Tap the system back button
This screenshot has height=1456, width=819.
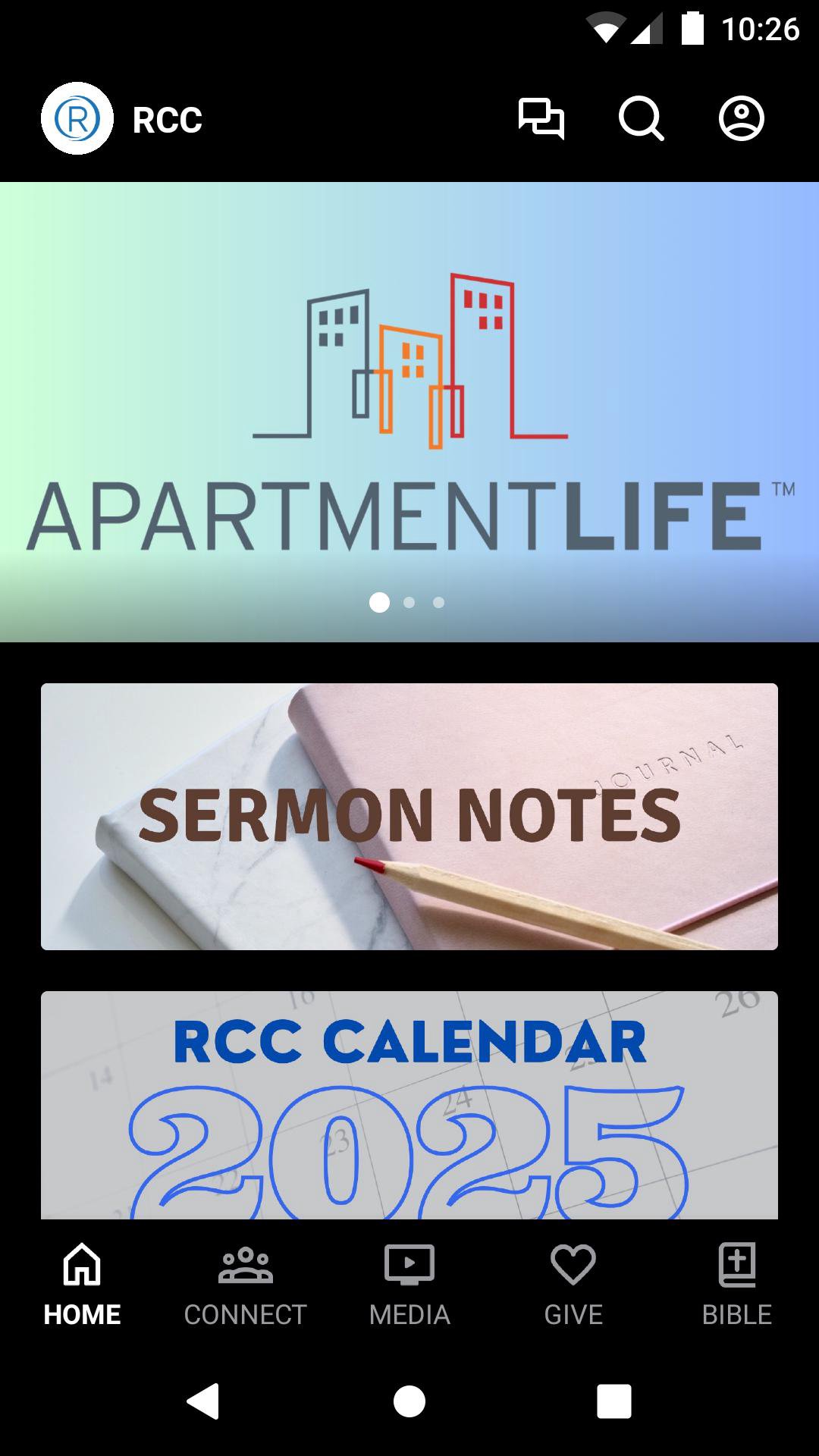point(203,1401)
